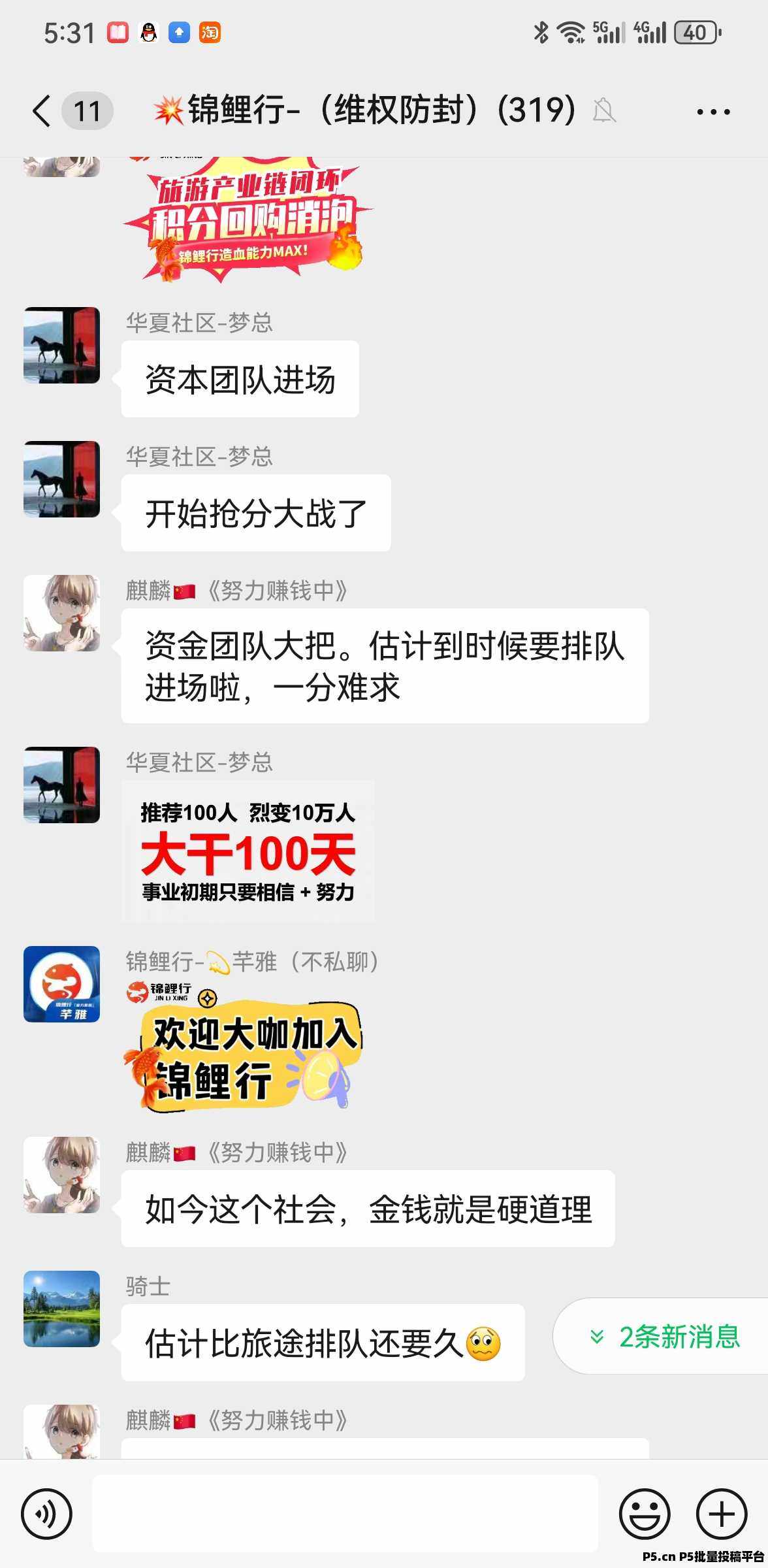Open 骑士's profile avatar
This screenshot has height=1568, width=768.
pos(61,1309)
